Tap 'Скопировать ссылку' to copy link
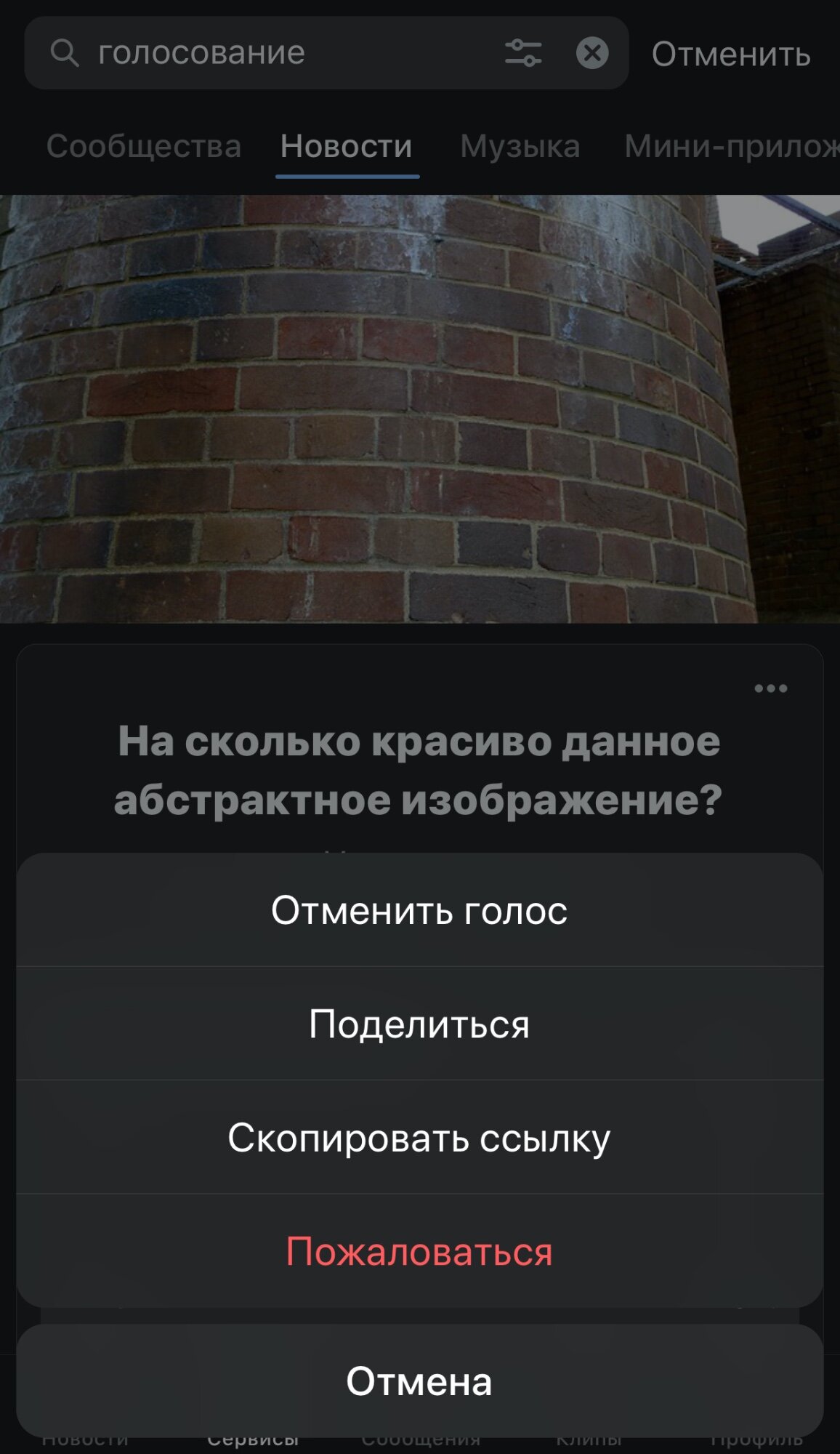 click(419, 1138)
